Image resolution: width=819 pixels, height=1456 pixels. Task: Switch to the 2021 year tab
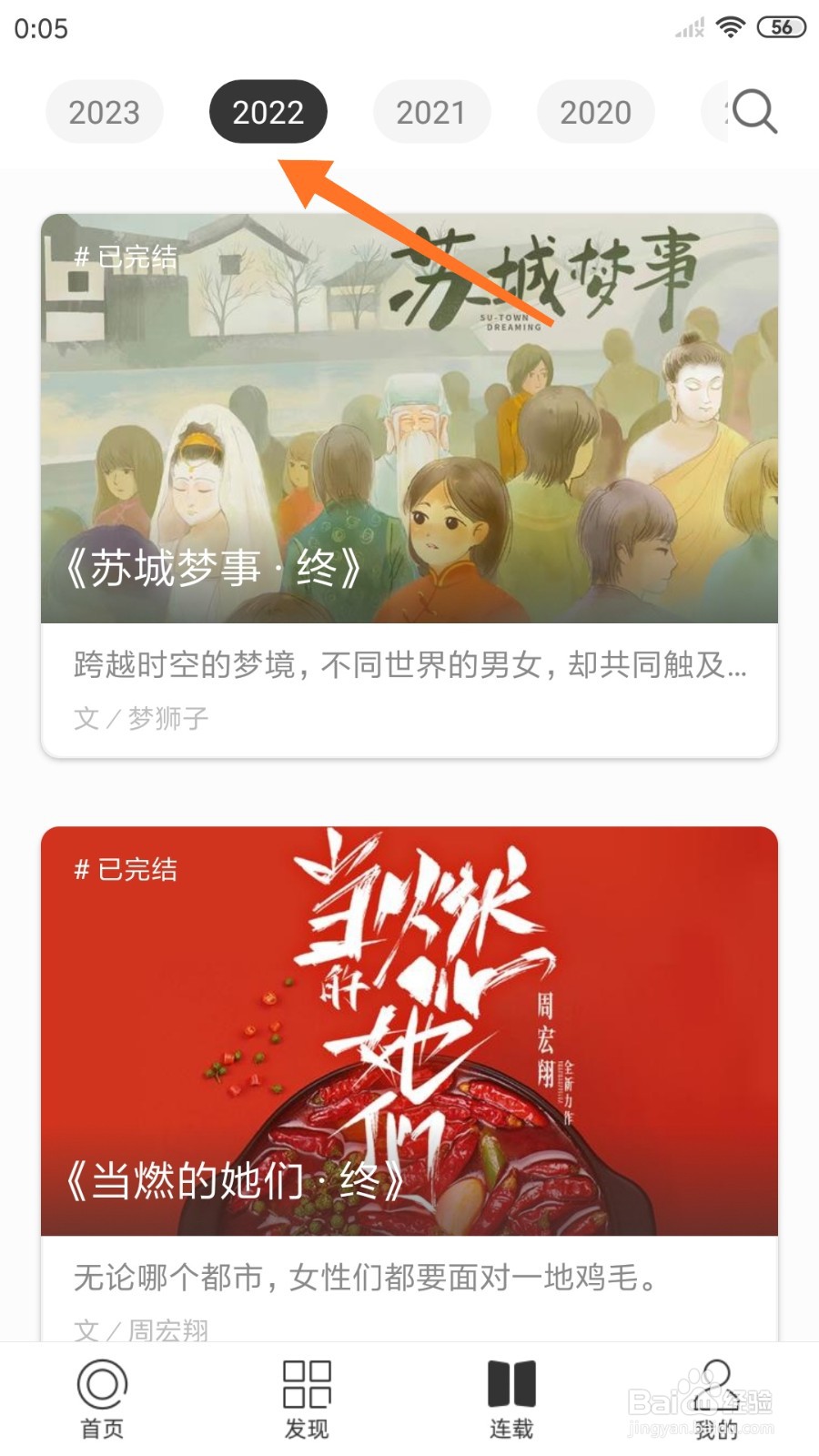pyautogui.click(x=431, y=111)
